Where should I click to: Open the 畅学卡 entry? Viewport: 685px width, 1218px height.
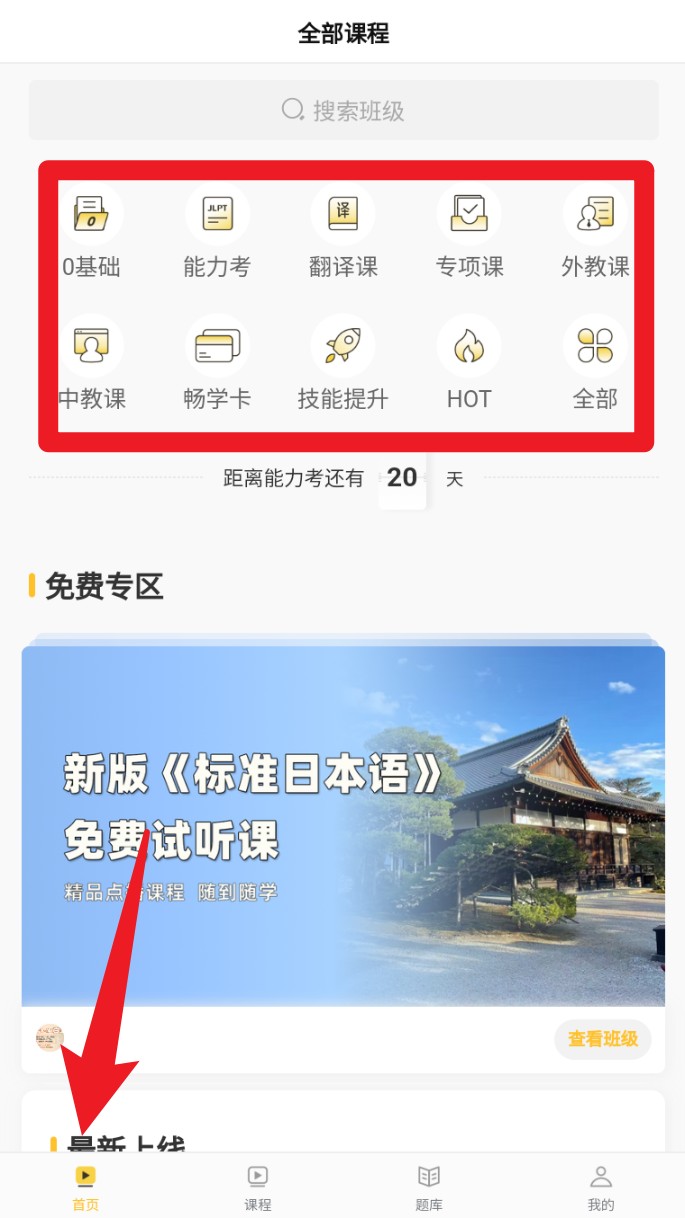pos(217,364)
